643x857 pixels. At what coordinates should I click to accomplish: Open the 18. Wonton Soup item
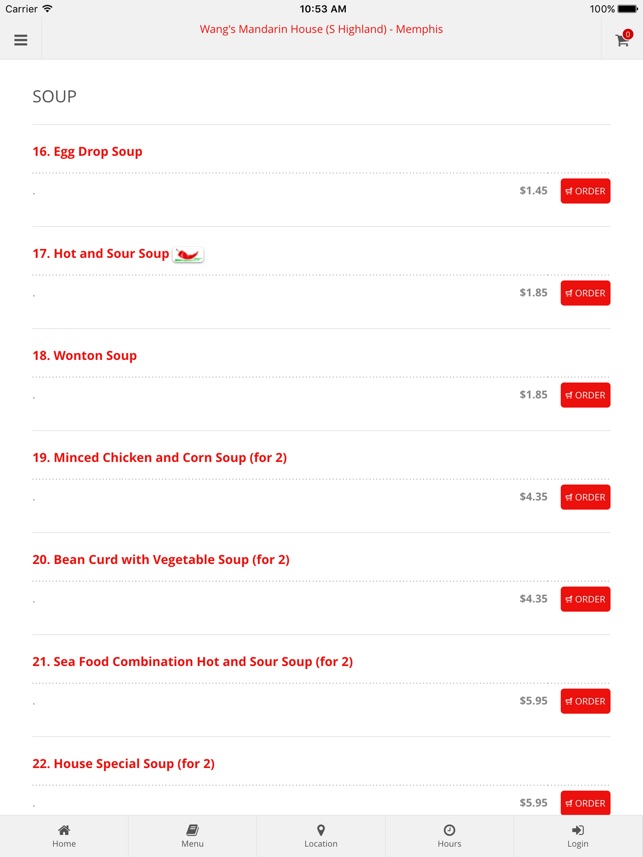coord(85,355)
